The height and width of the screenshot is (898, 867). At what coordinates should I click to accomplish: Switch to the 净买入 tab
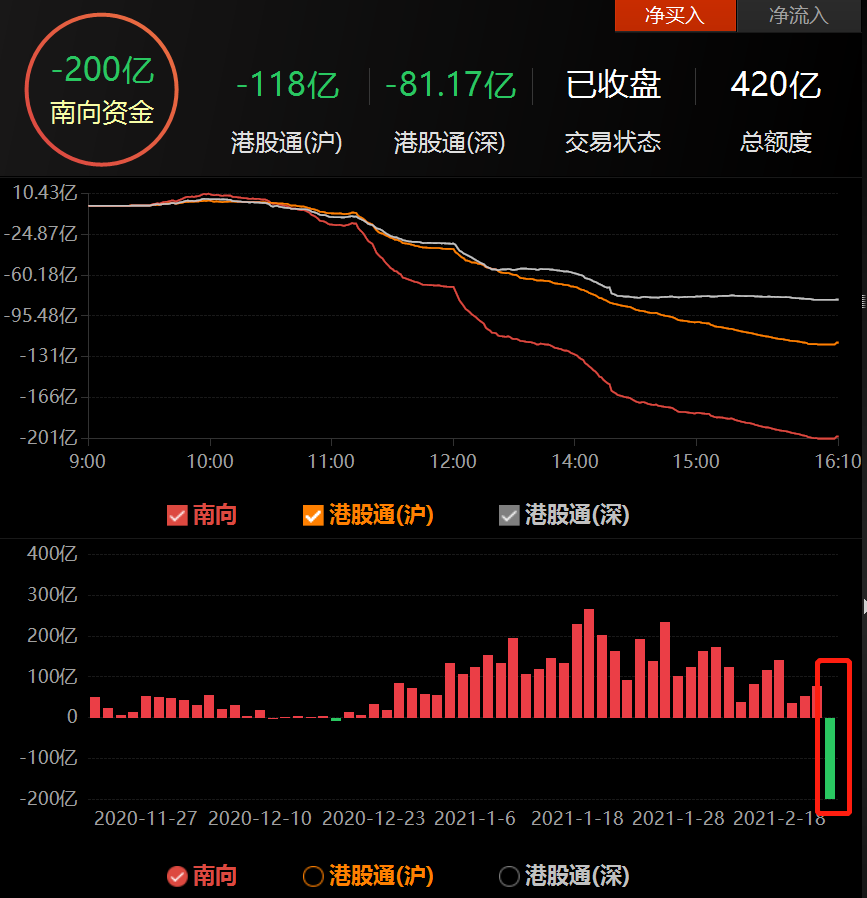(x=674, y=16)
